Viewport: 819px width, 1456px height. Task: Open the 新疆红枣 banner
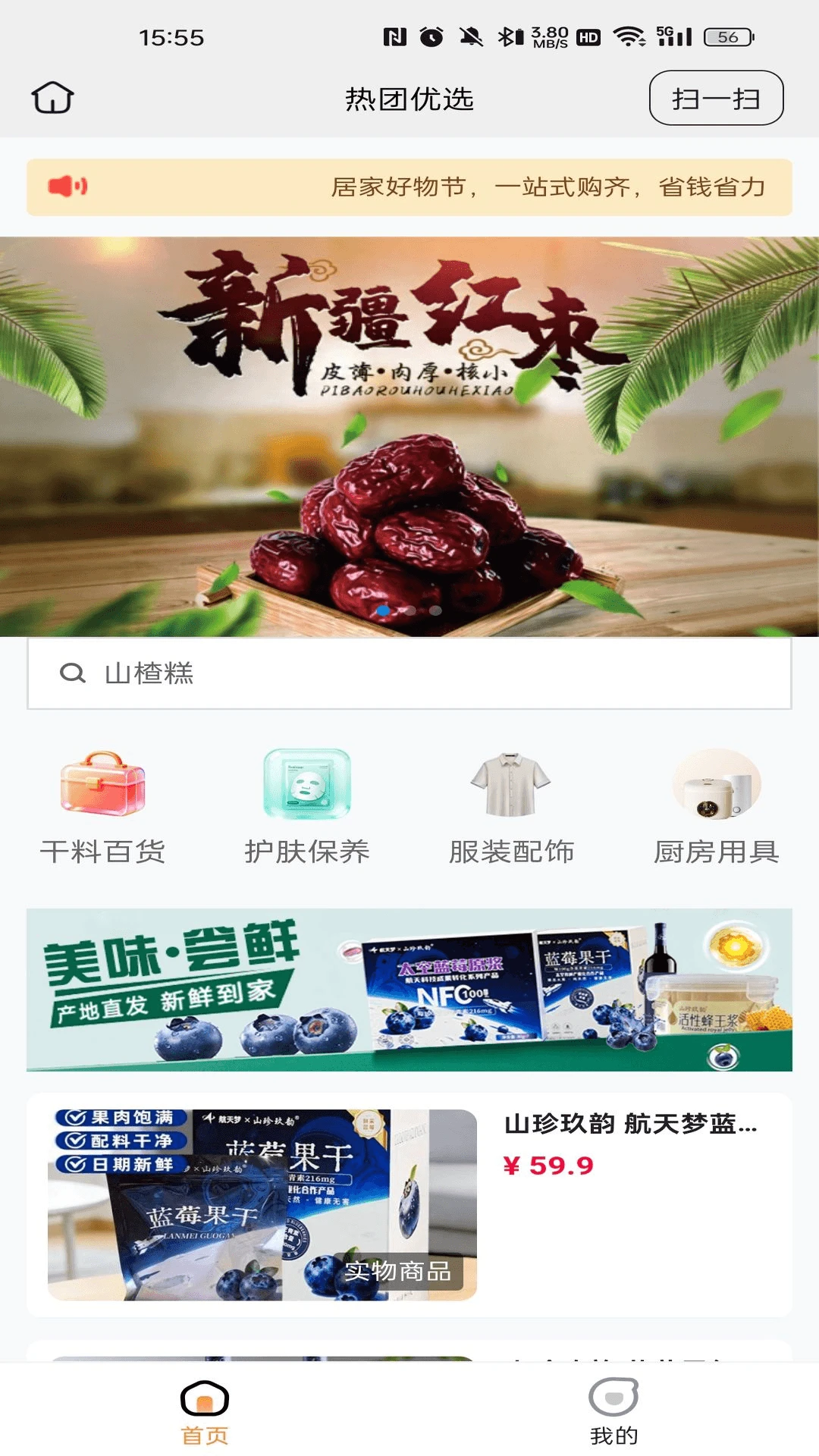(409, 437)
